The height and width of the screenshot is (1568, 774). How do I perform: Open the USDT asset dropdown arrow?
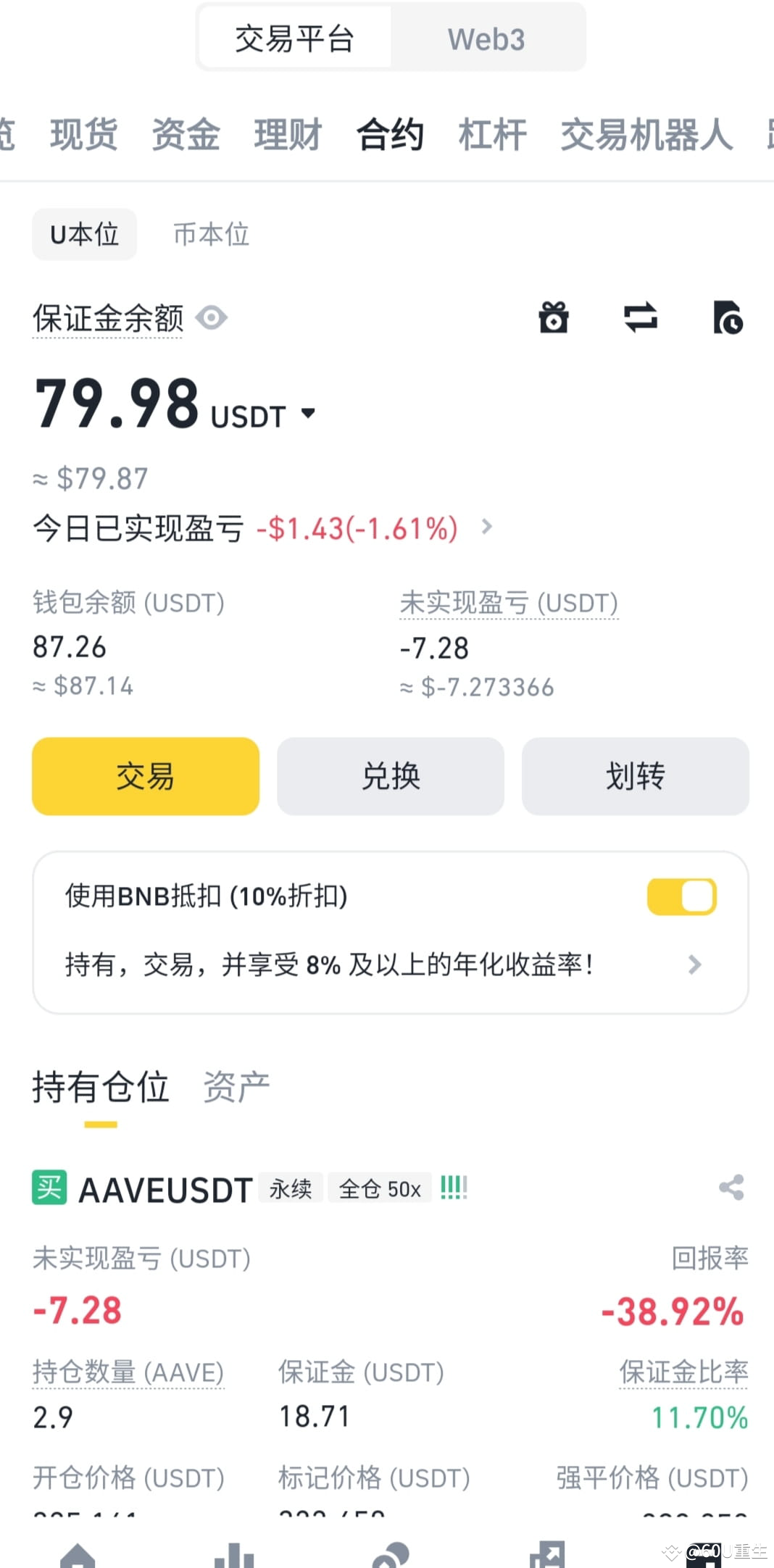coord(308,413)
